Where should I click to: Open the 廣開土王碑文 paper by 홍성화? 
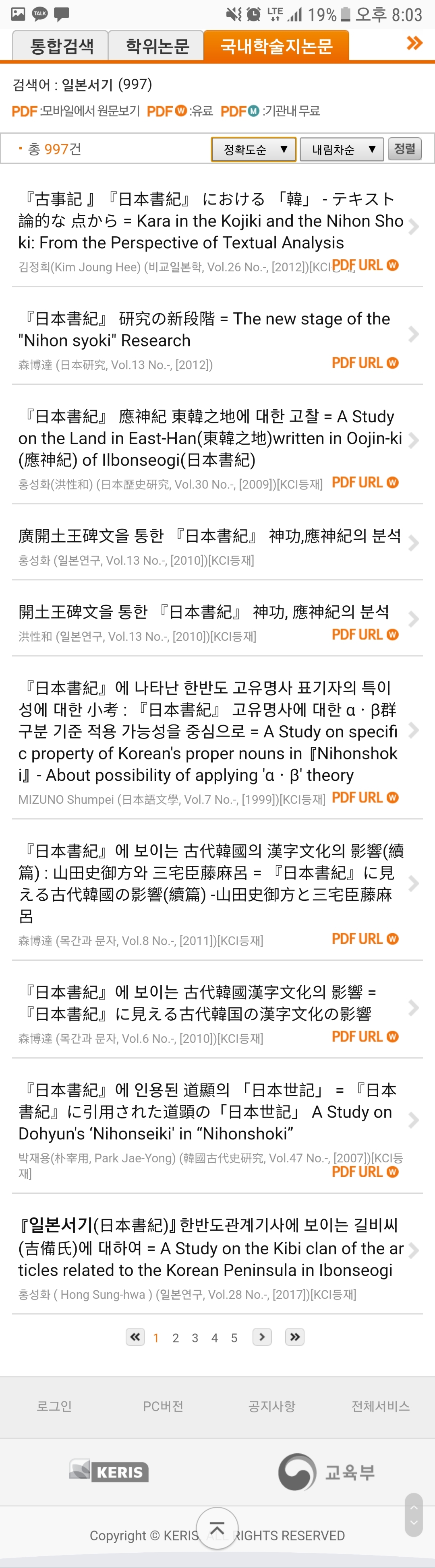[x=210, y=536]
